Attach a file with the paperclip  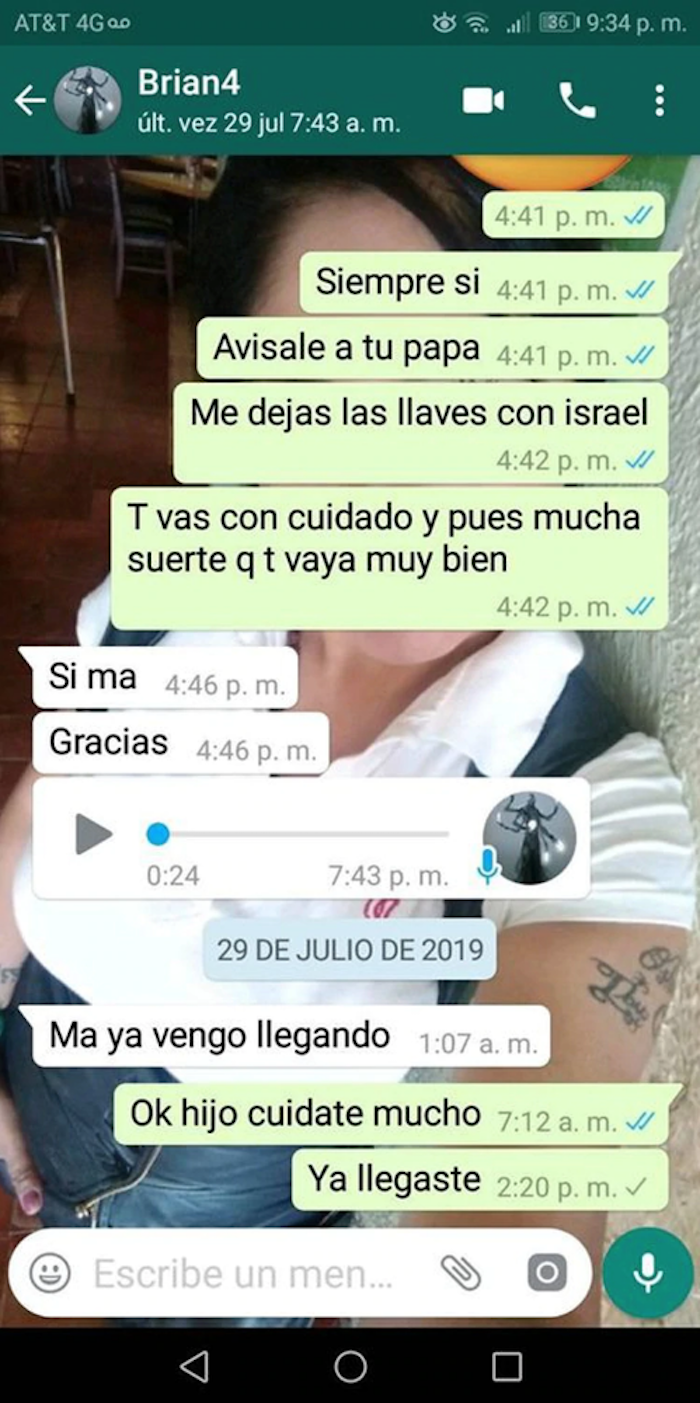coord(460,1273)
